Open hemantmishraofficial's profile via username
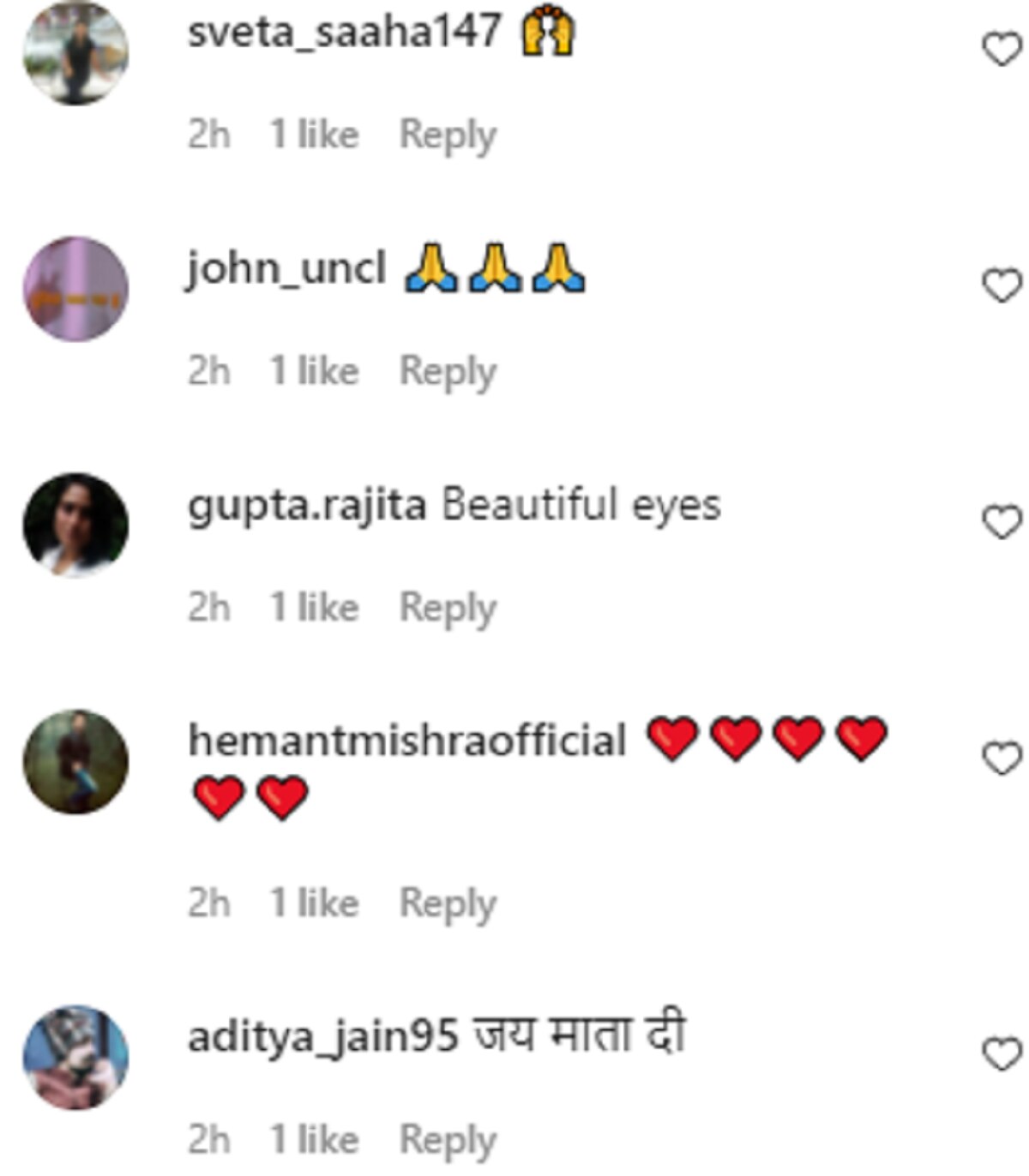 406,741
